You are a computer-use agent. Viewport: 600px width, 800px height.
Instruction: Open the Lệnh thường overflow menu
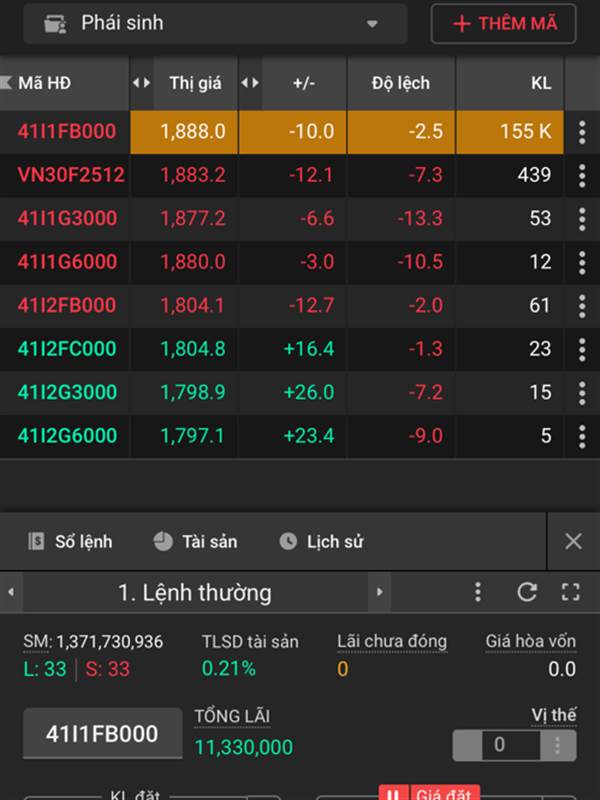pyautogui.click(x=478, y=592)
